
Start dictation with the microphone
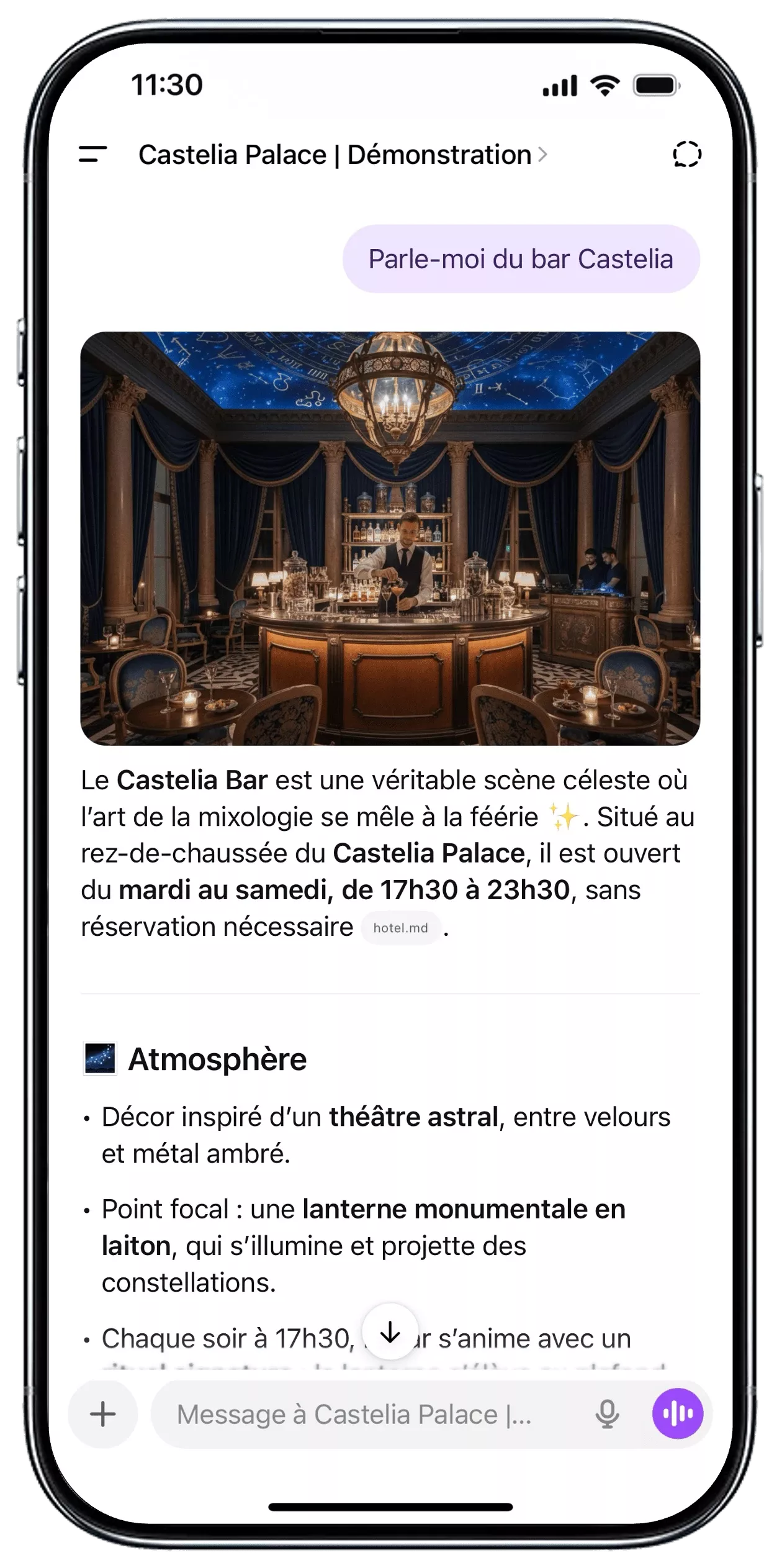tap(606, 1415)
